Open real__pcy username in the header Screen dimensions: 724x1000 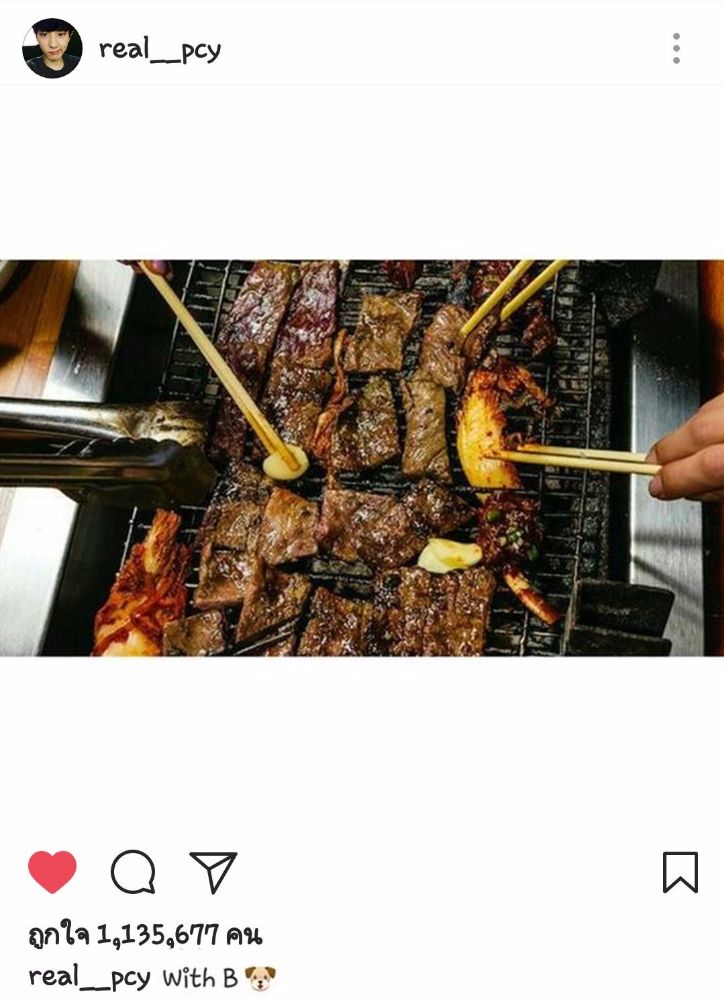[159, 50]
